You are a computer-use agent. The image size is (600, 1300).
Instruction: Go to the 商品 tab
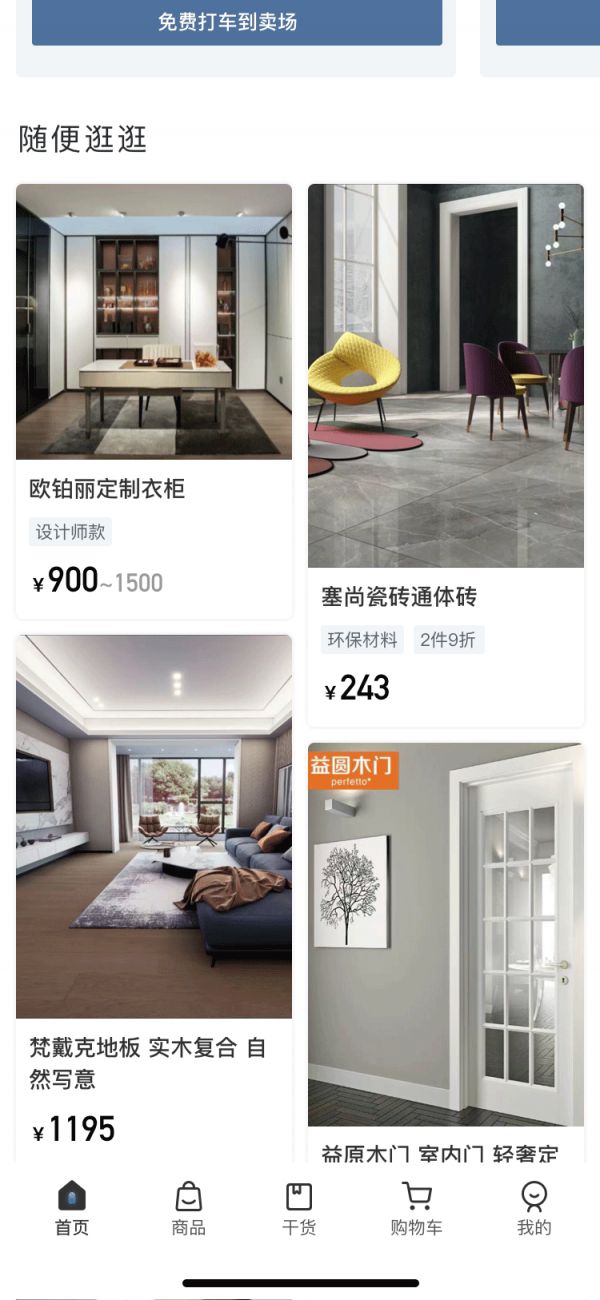(x=188, y=1208)
